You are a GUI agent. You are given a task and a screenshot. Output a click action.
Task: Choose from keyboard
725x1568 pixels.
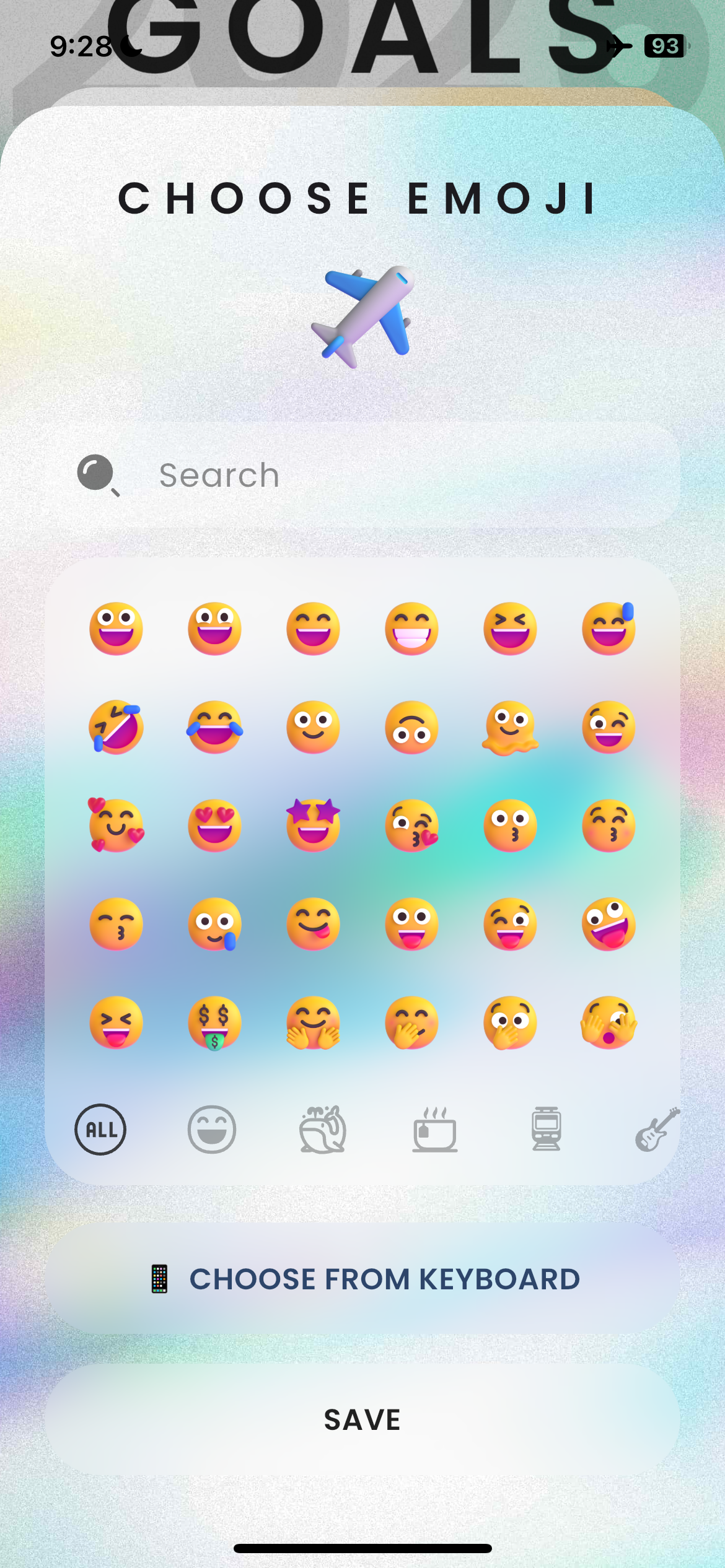click(x=362, y=1279)
